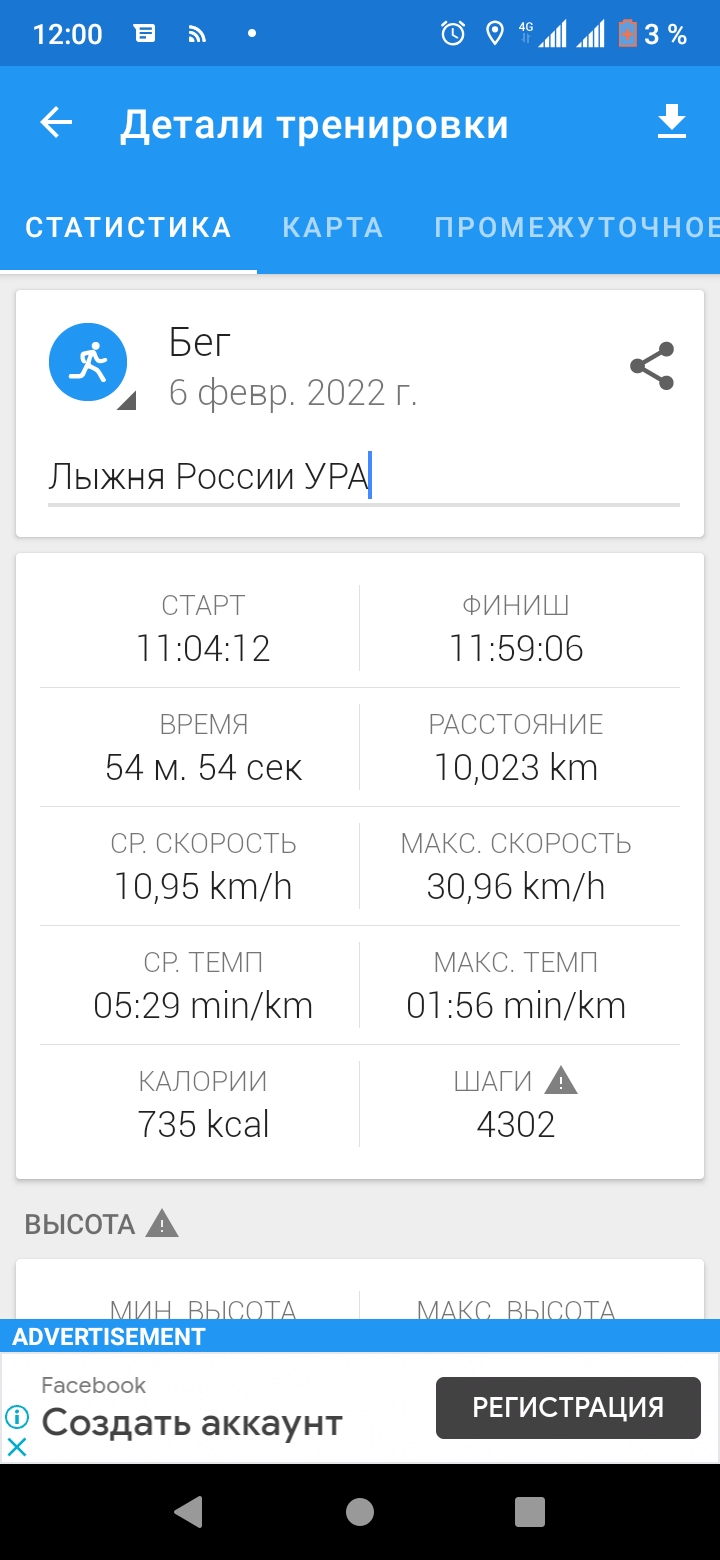
Task: Tap the warning icon beside Высота
Action: click(x=162, y=1224)
